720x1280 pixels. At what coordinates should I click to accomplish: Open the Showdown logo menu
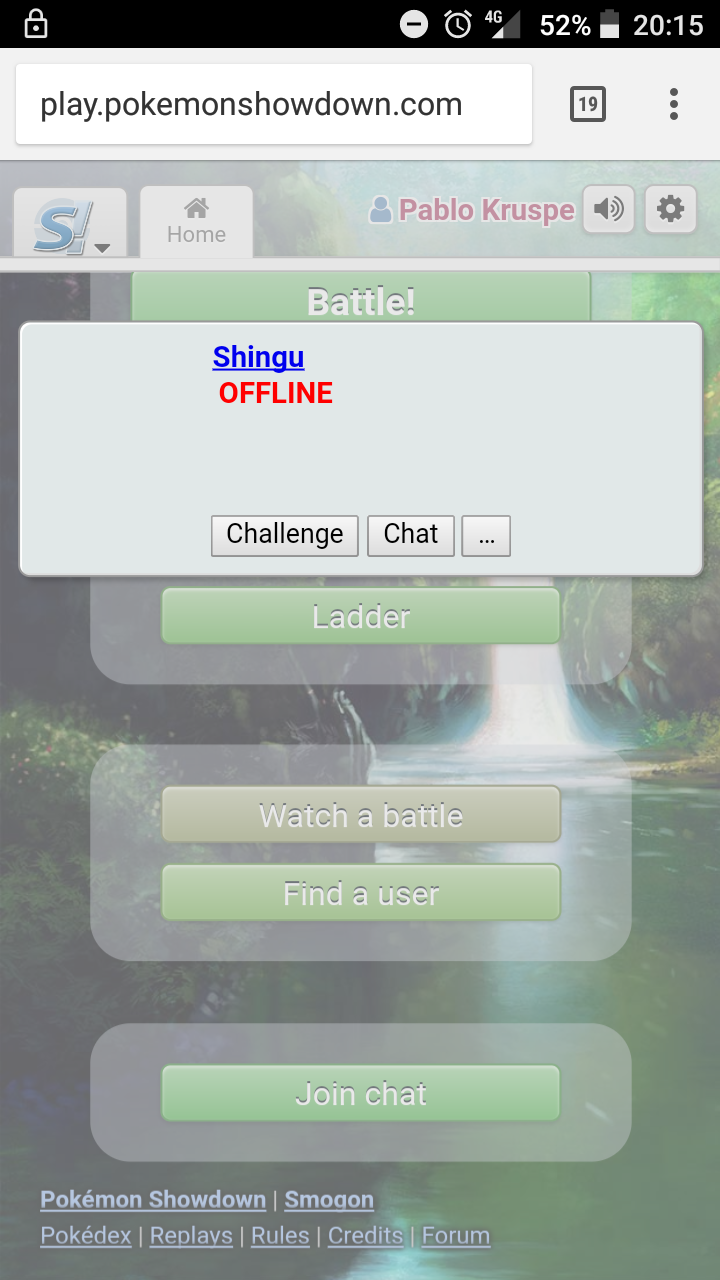[x=70, y=224]
